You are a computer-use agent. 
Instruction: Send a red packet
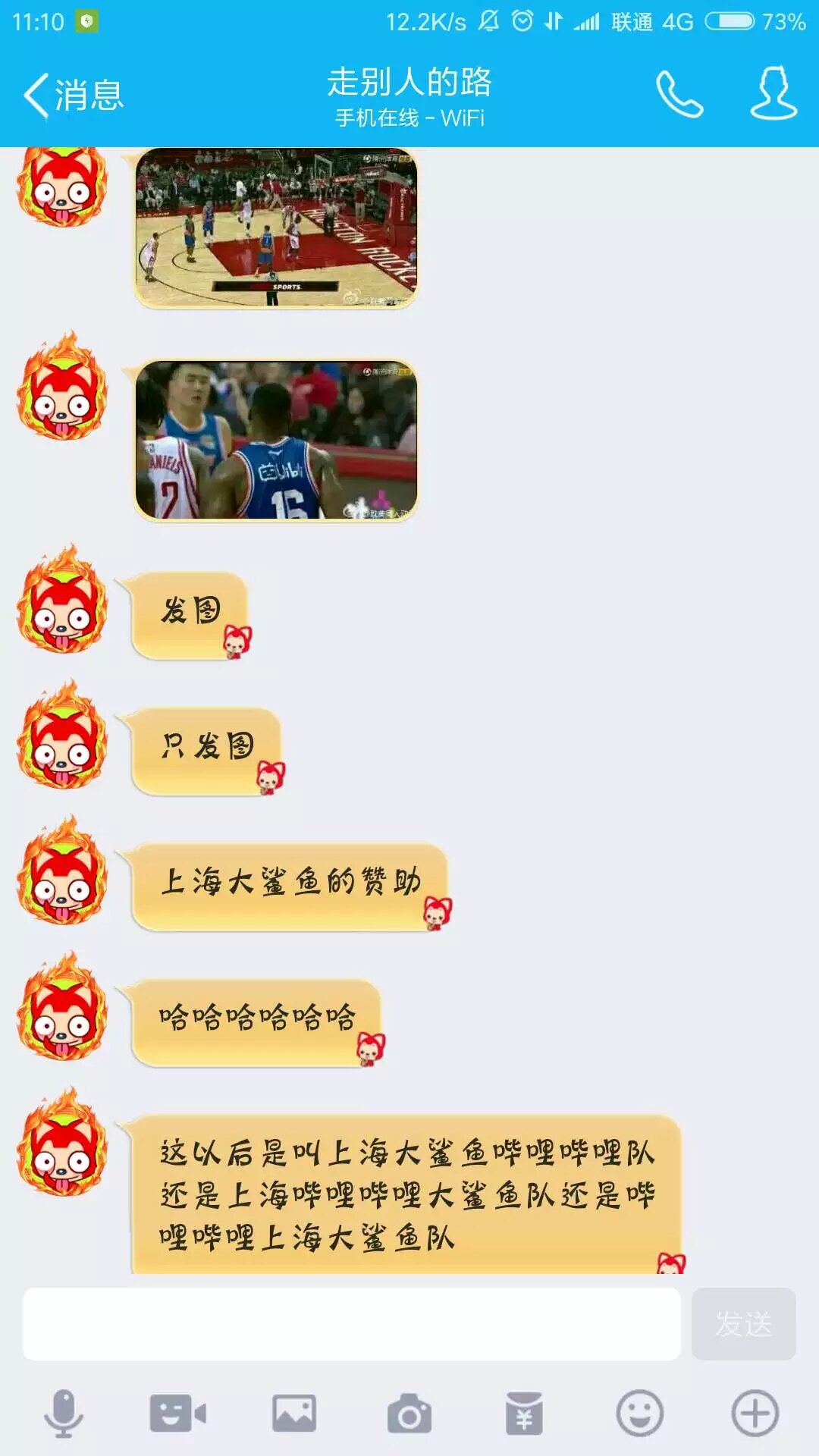click(x=524, y=1414)
